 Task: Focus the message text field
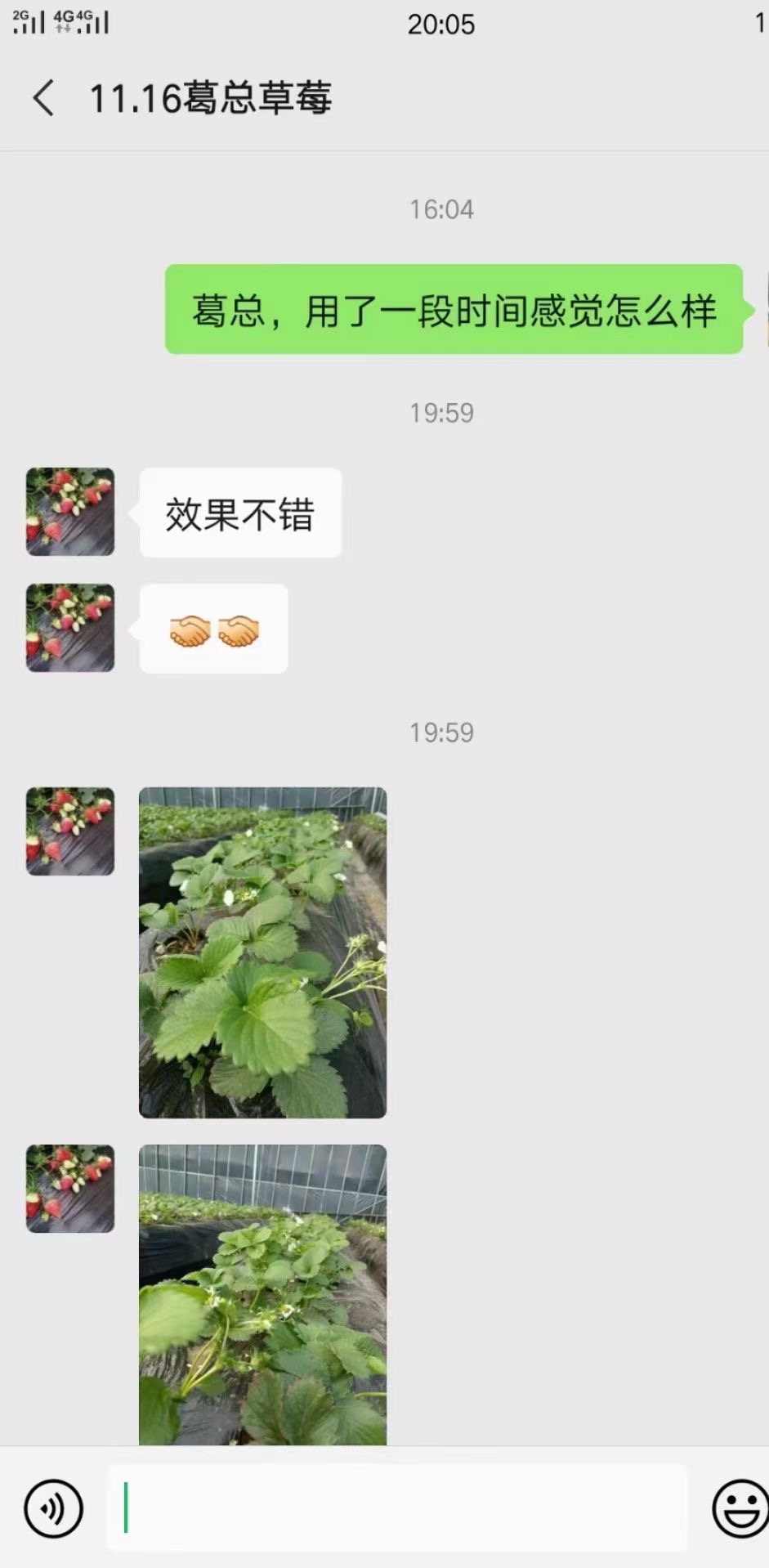pyautogui.click(x=398, y=1508)
